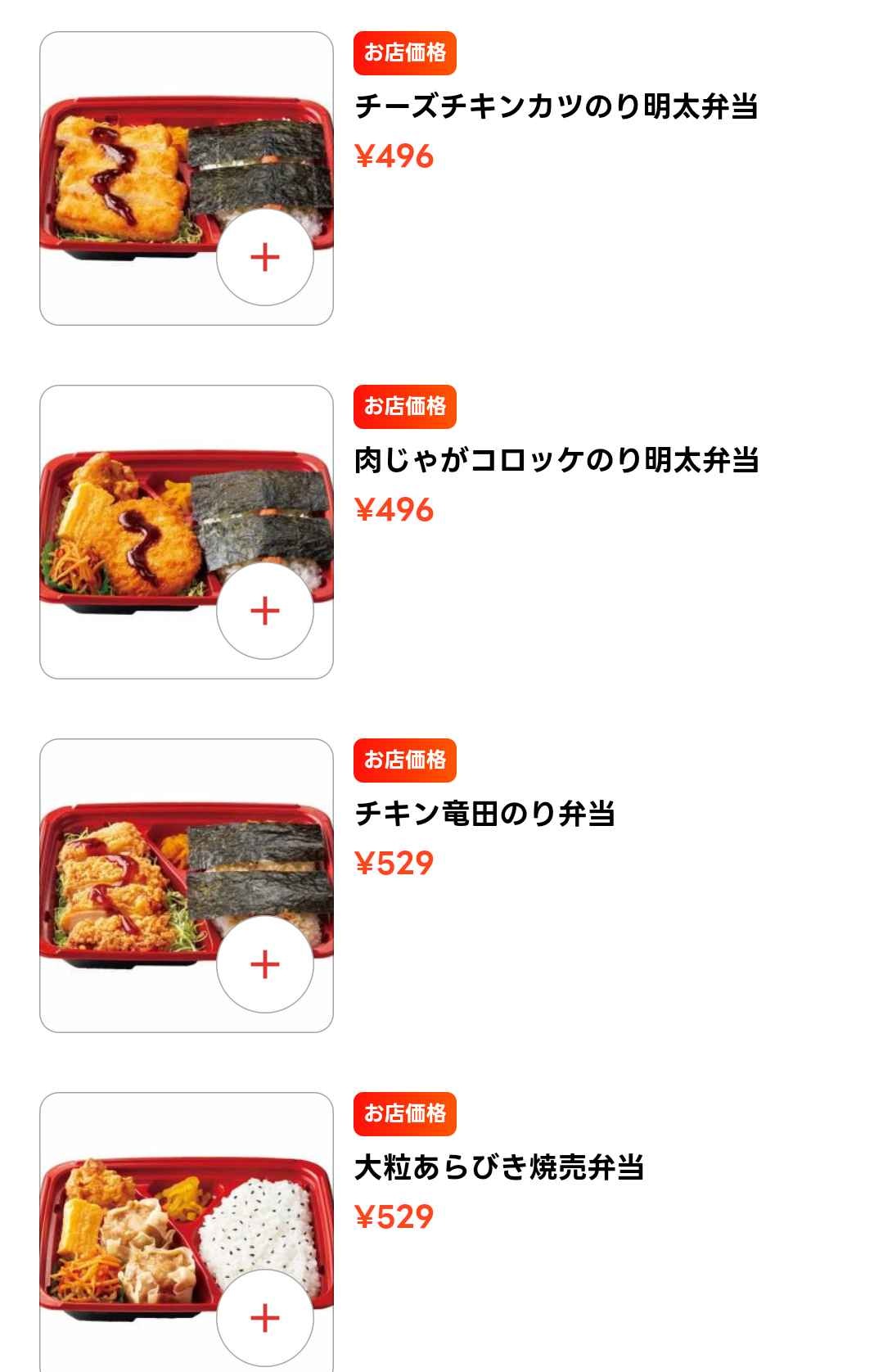This screenshot has height=1372, width=883.
Task: Add 肉じゃがコロッケのり明太弁当 to cart
Action: point(264,612)
